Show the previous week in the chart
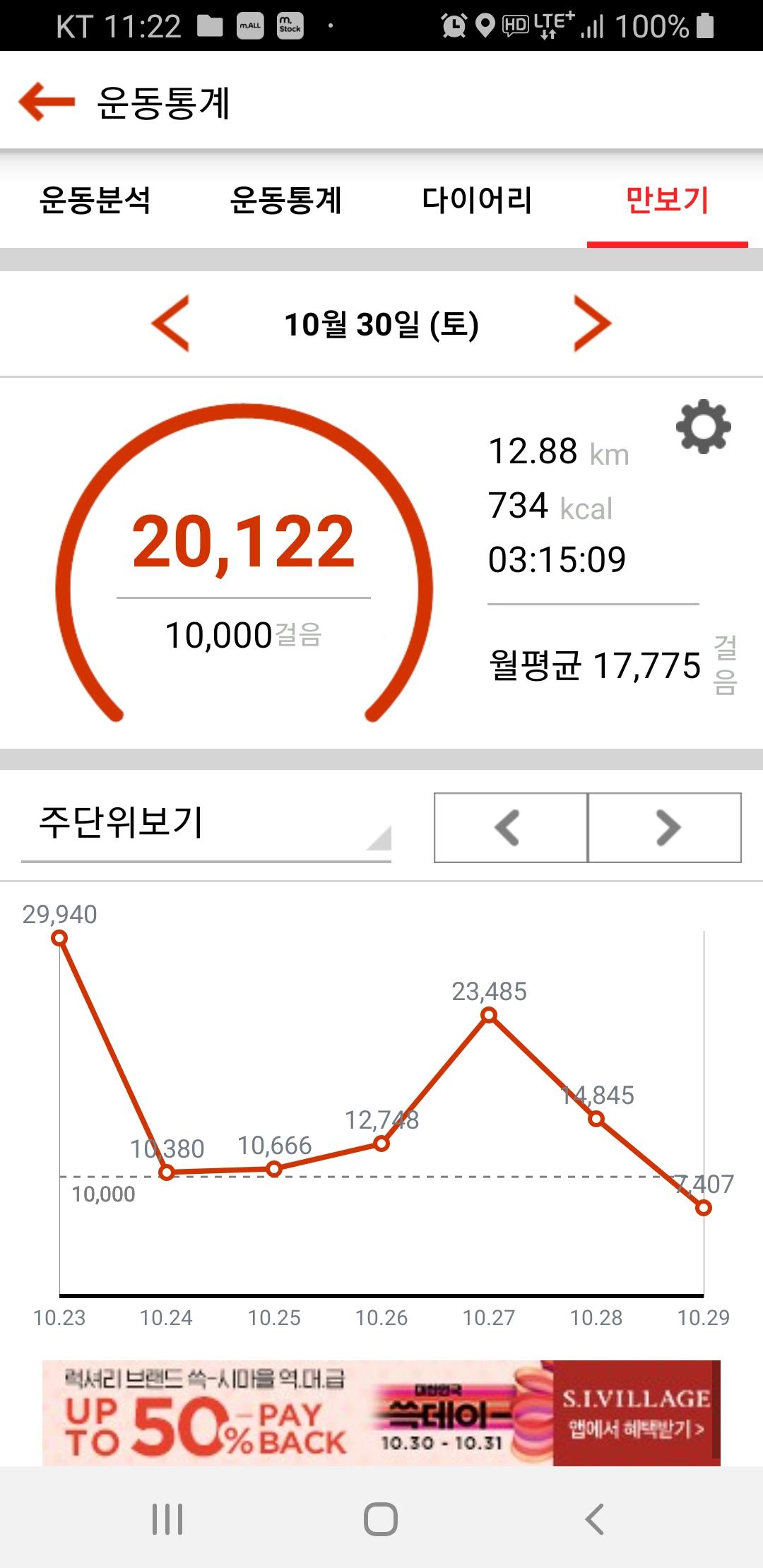The image size is (763, 1568). [x=510, y=828]
